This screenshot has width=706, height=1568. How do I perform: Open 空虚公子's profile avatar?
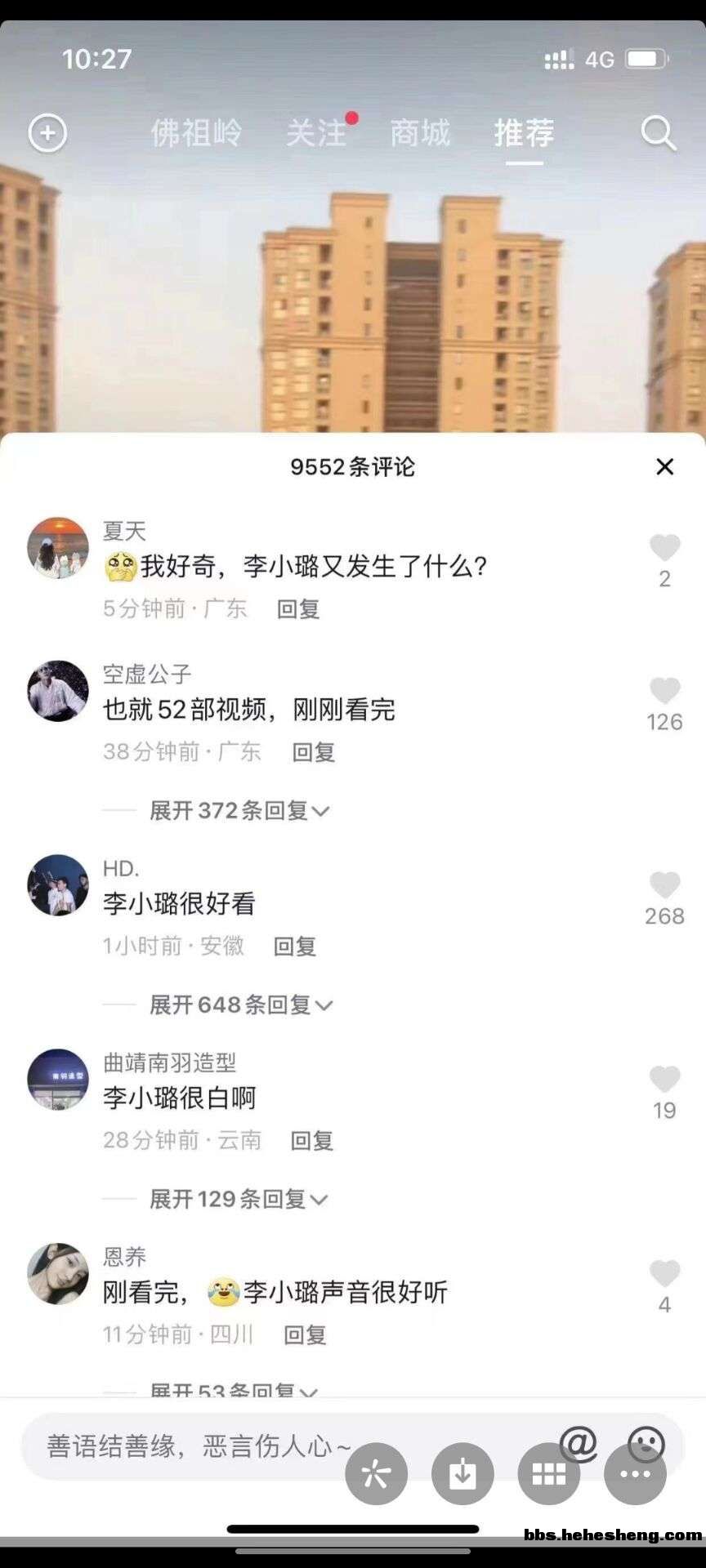(57, 691)
